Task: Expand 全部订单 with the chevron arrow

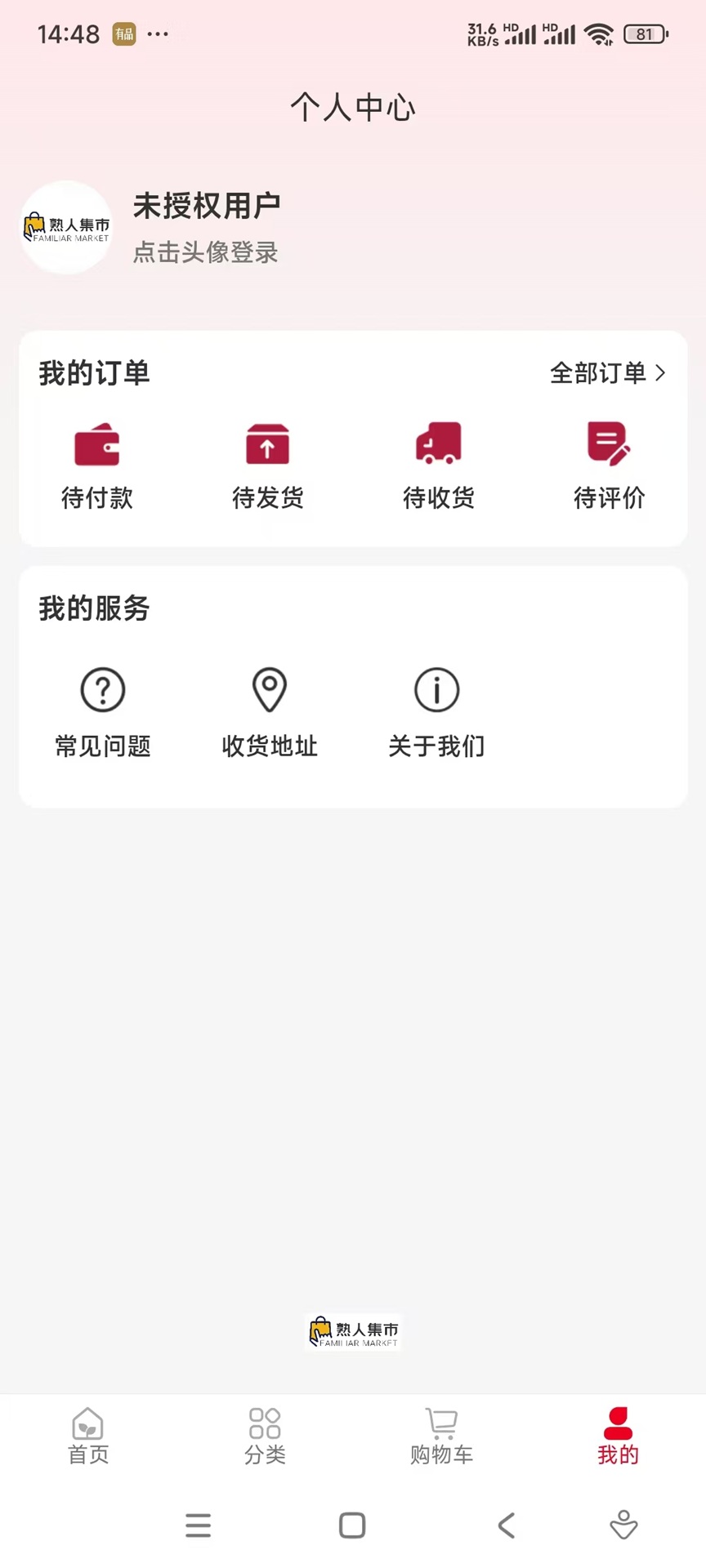Action: tap(662, 373)
